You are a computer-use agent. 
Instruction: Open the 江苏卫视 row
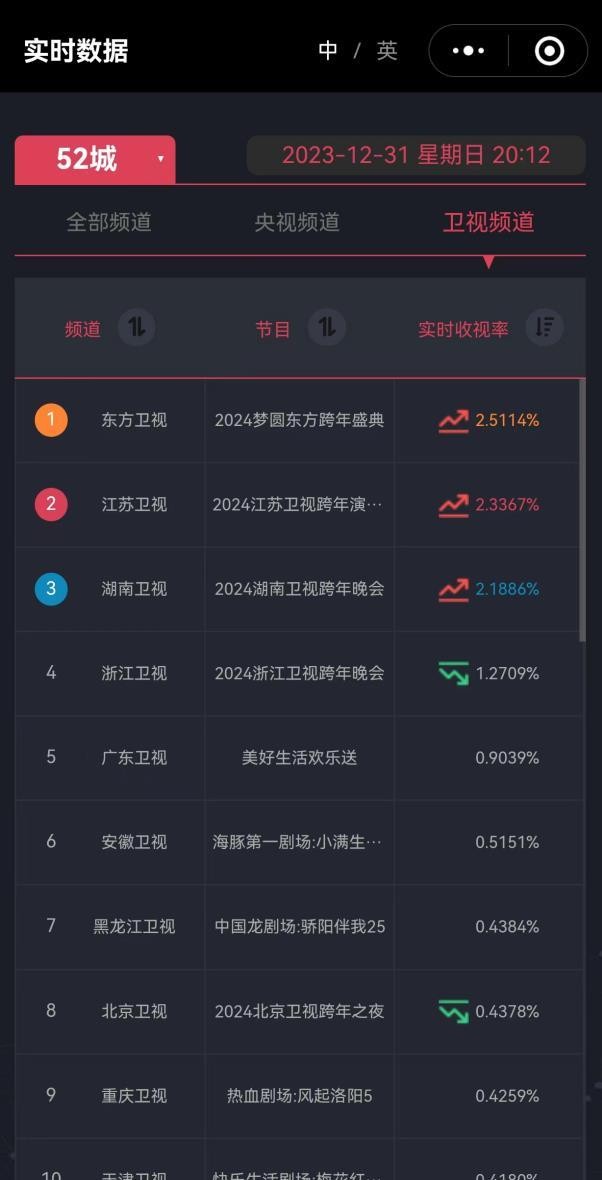(134, 505)
